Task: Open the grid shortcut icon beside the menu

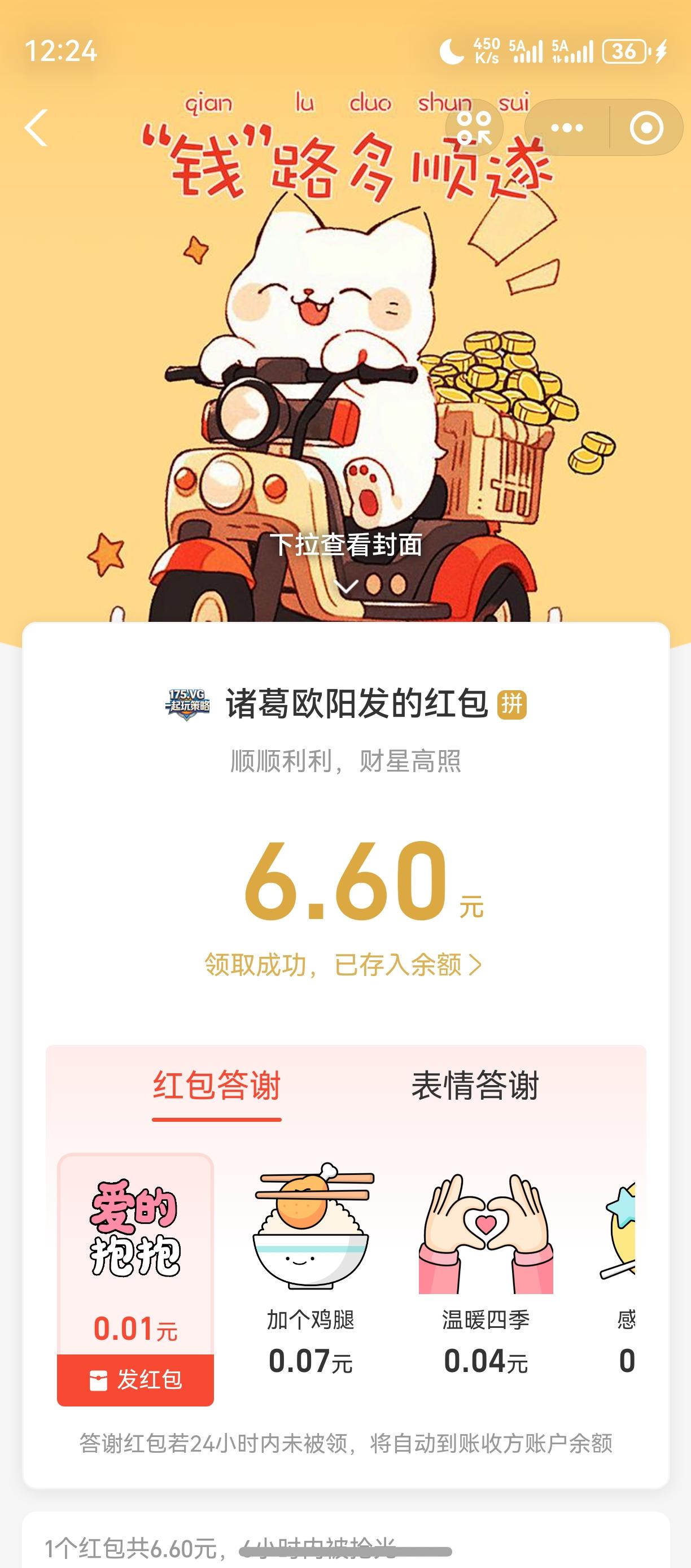Action: [x=474, y=128]
